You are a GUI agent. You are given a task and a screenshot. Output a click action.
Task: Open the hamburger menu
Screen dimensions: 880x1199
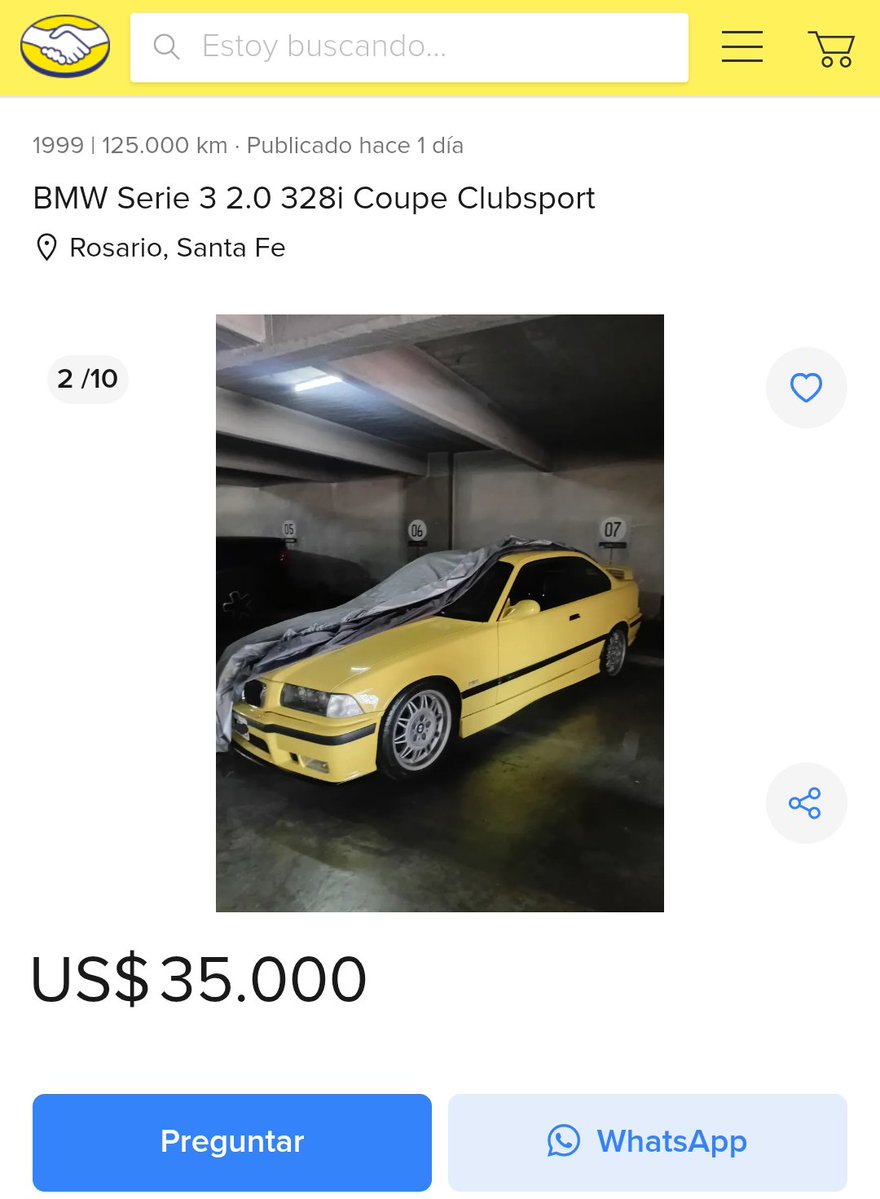point(741,47)
